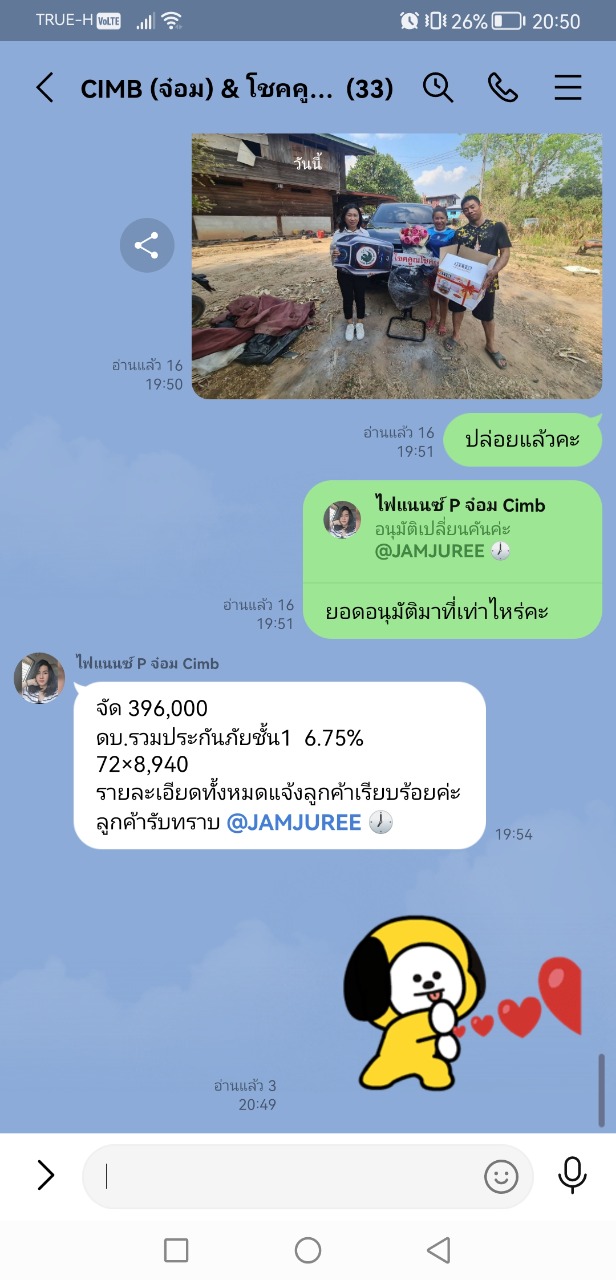This screenshot has width=616, height=1280.
Task: Expand the attachment options arrow
Action: (46, 1175)
